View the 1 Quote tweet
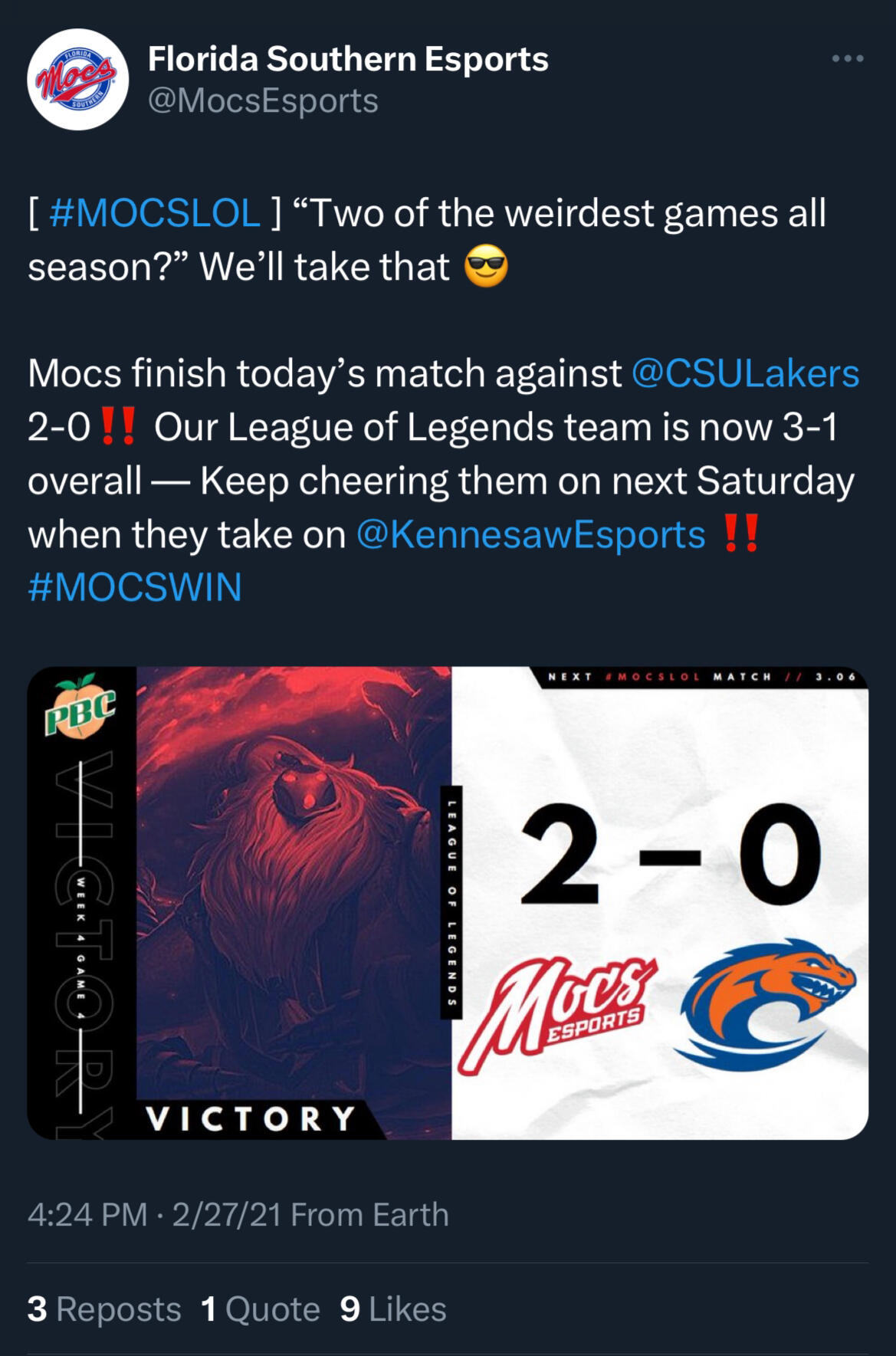This screenshot has height=1356, width=896. pyautogui.click(x=261, y=1309)
